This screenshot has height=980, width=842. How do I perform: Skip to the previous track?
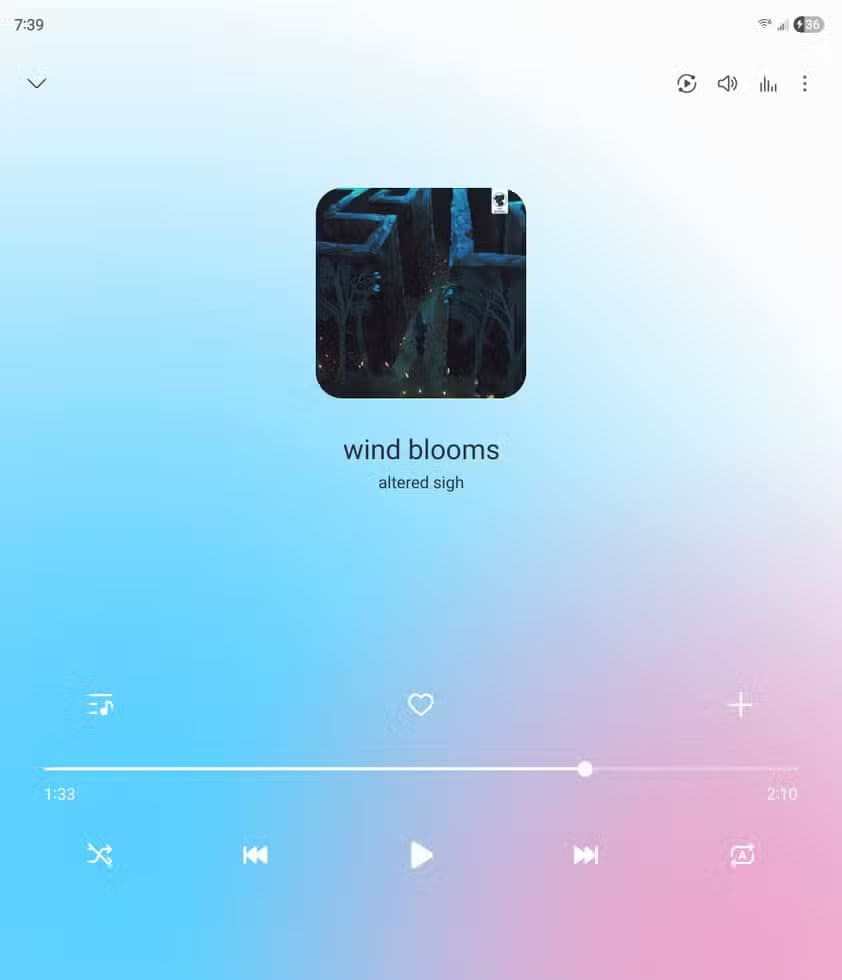255,855
